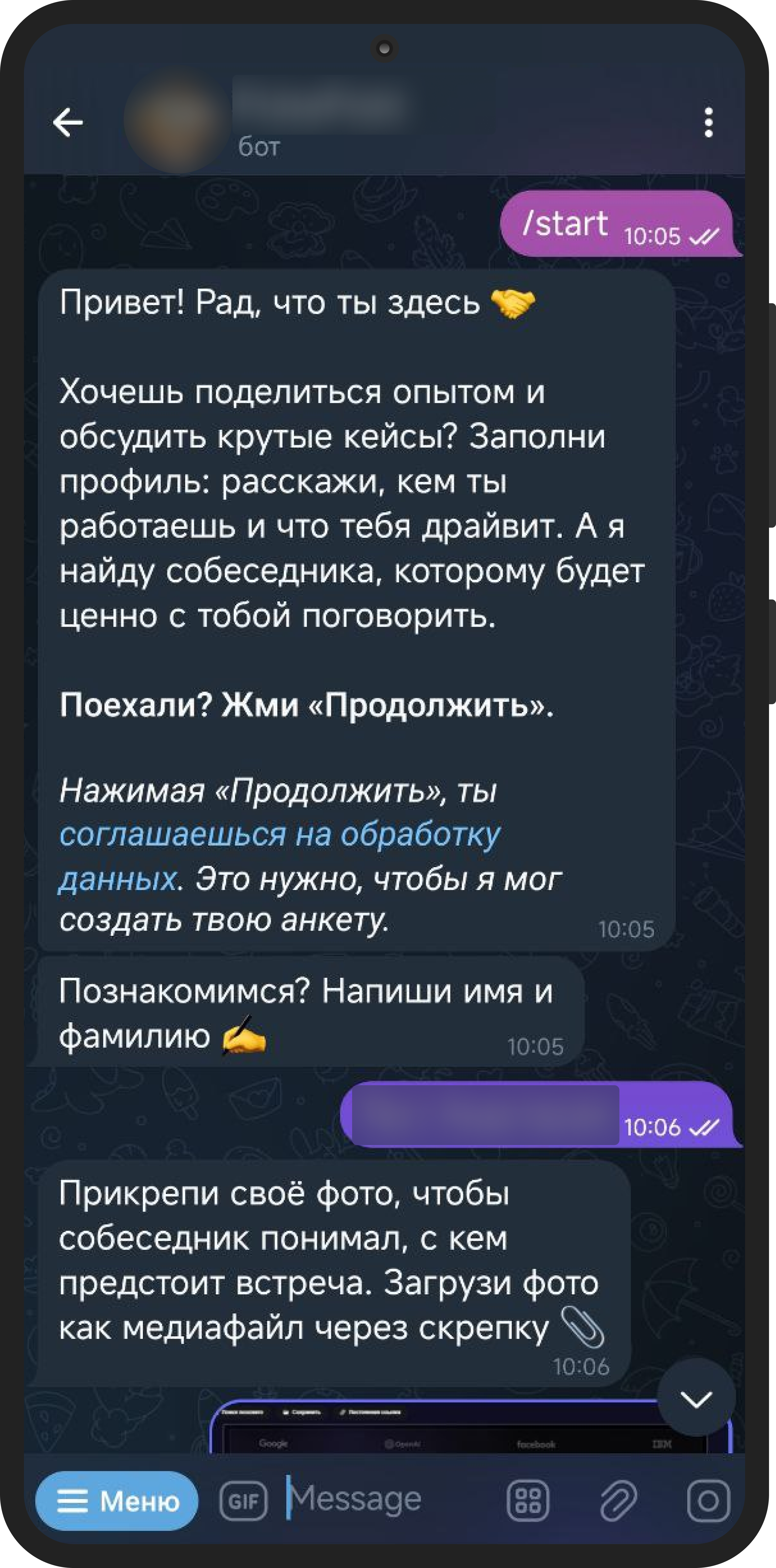Open the link about data processing consent
Image resolution: width=776 pixels, height=1568 pixels.
point(279,856)
